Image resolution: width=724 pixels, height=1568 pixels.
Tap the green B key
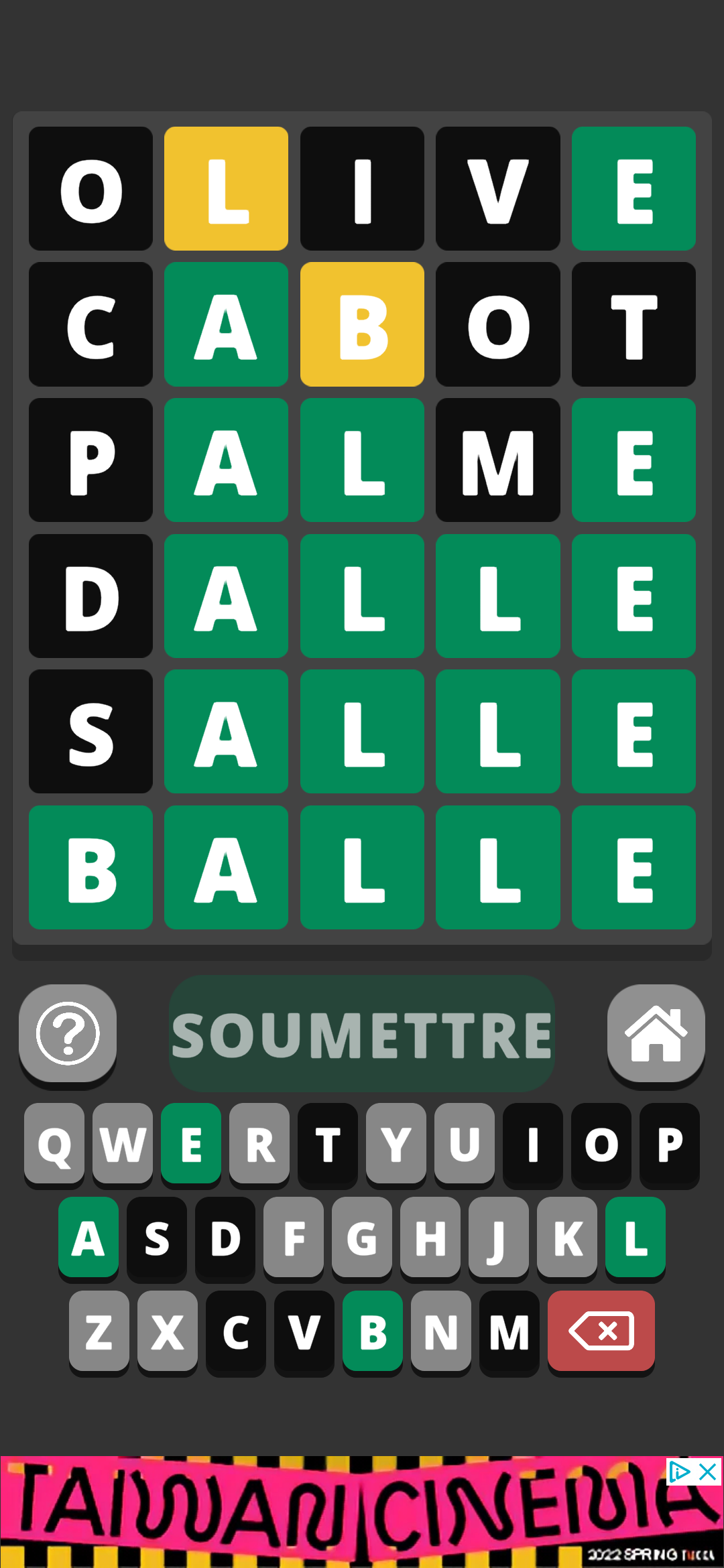(x=373, y=1331)
